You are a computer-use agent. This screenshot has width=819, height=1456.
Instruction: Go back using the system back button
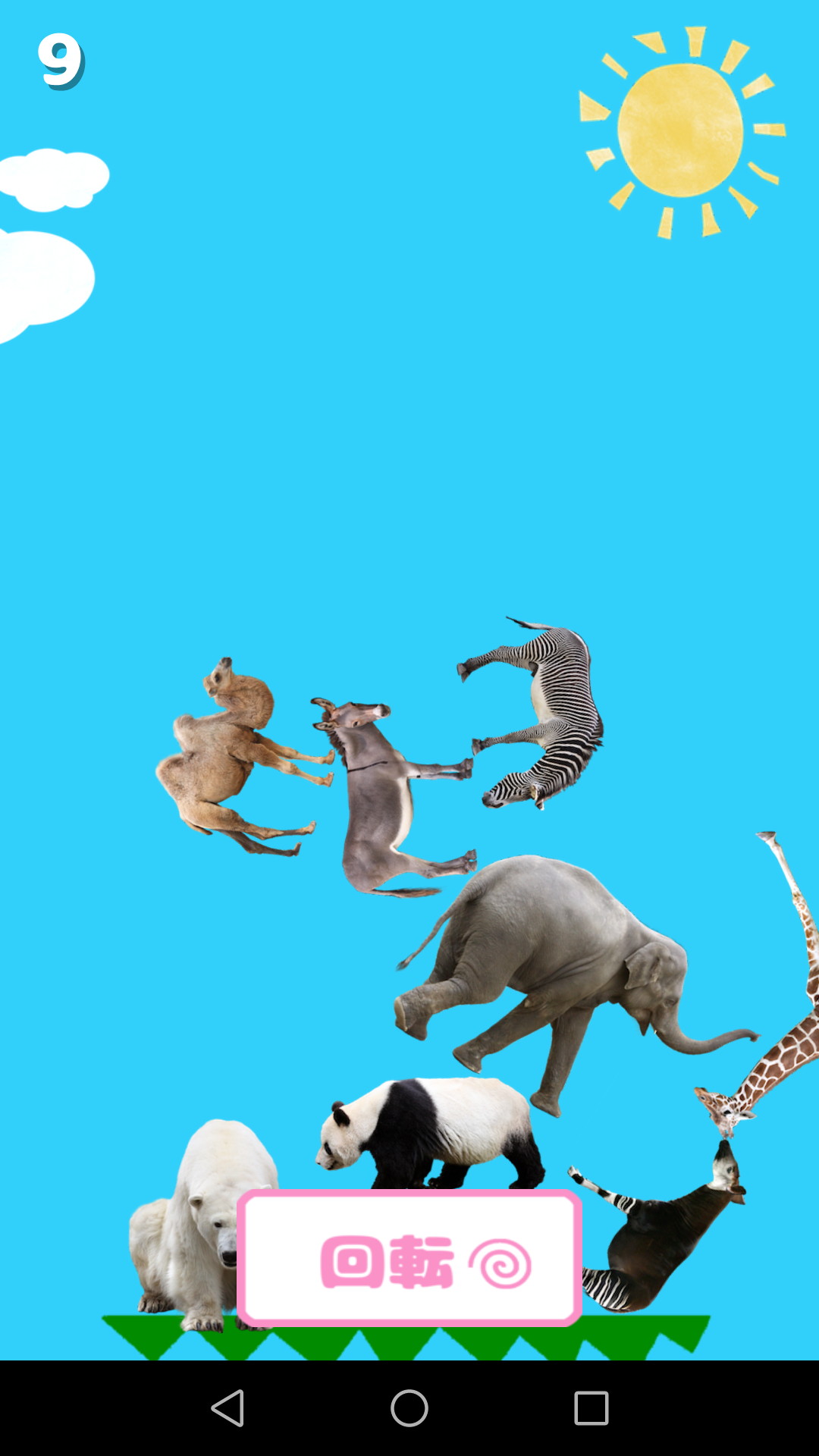pyautogui.click(x=227, y=1408)
